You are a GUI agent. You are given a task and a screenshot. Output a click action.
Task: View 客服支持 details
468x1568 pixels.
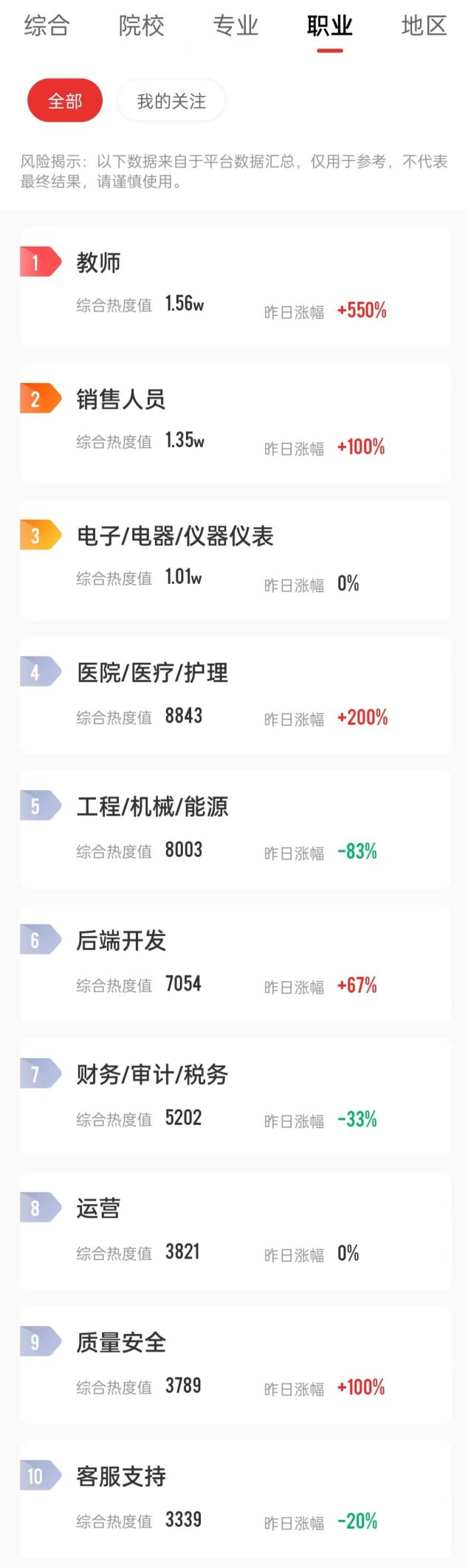click(x=235, y=1499)
